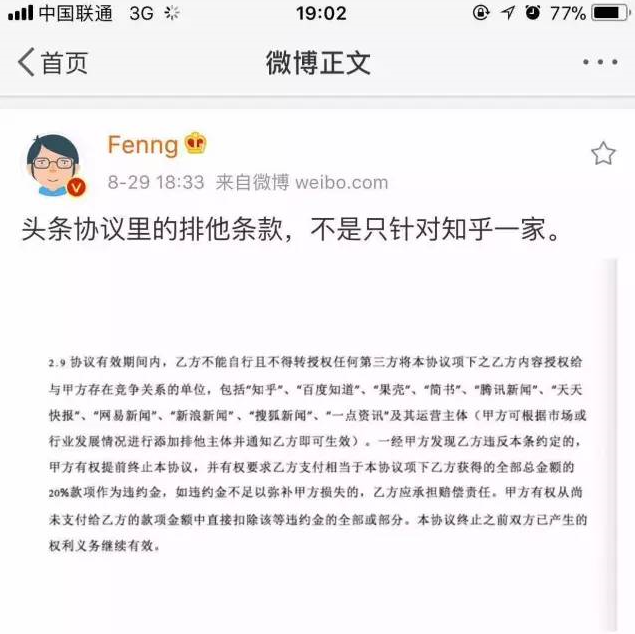Image resolution: width=635 pixels, height=634 pixels.
Task: Open Fenng's profile avatar
Action: (53, 165)
